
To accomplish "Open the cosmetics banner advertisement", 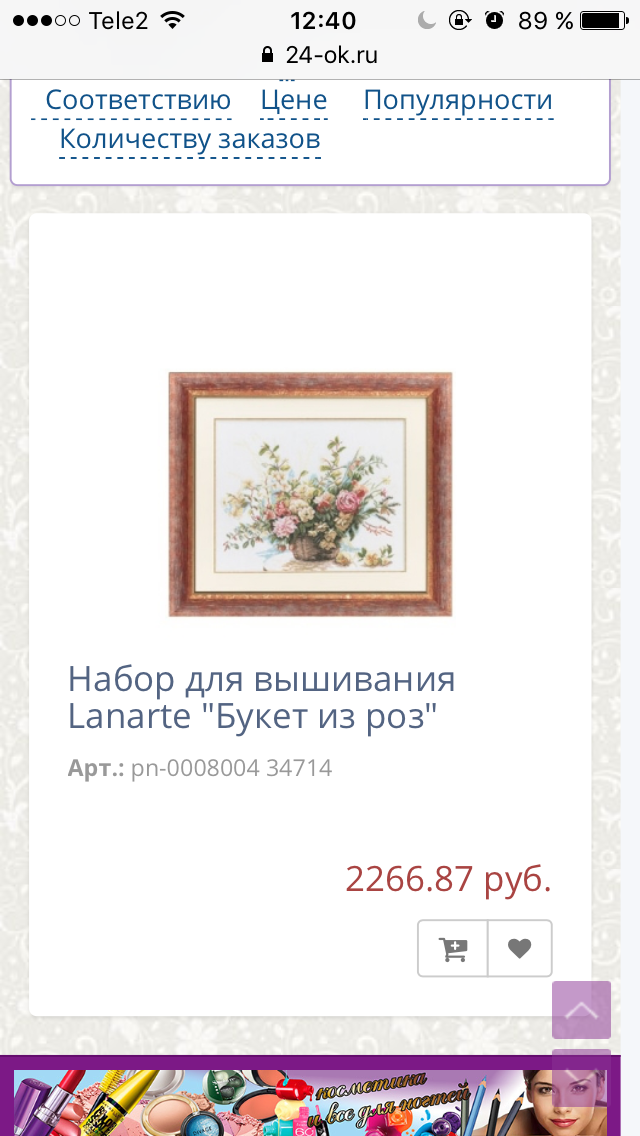I will tap(310, 1102).
